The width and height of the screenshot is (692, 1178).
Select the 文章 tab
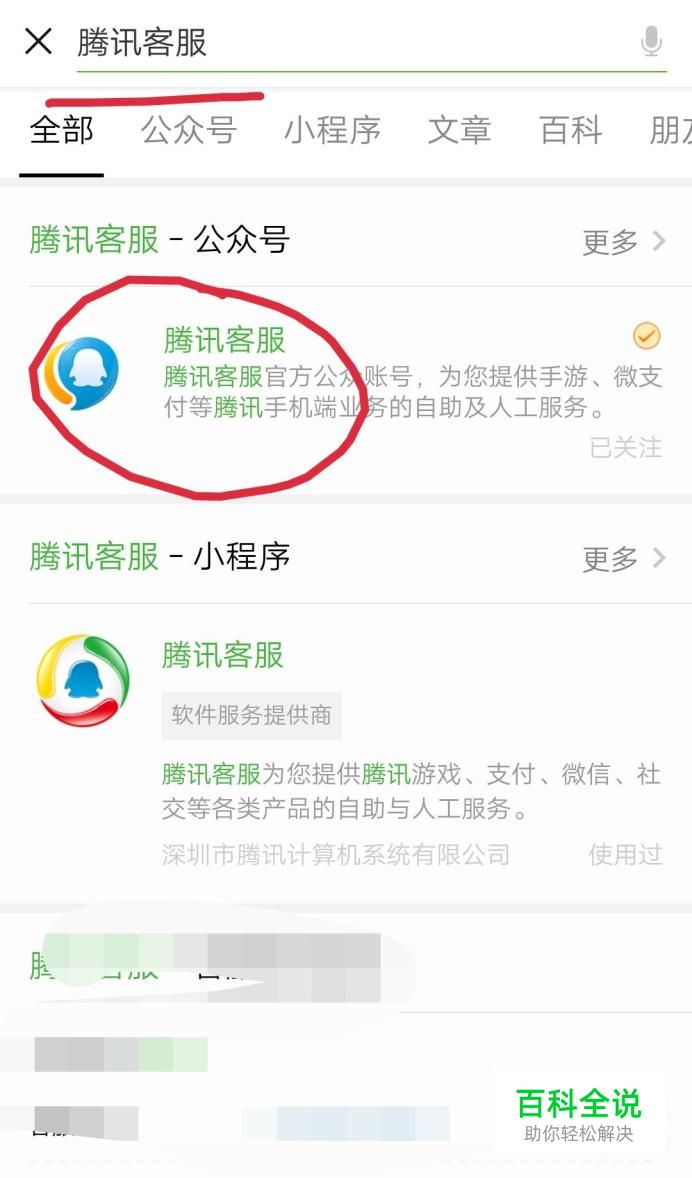pos(459,131)
